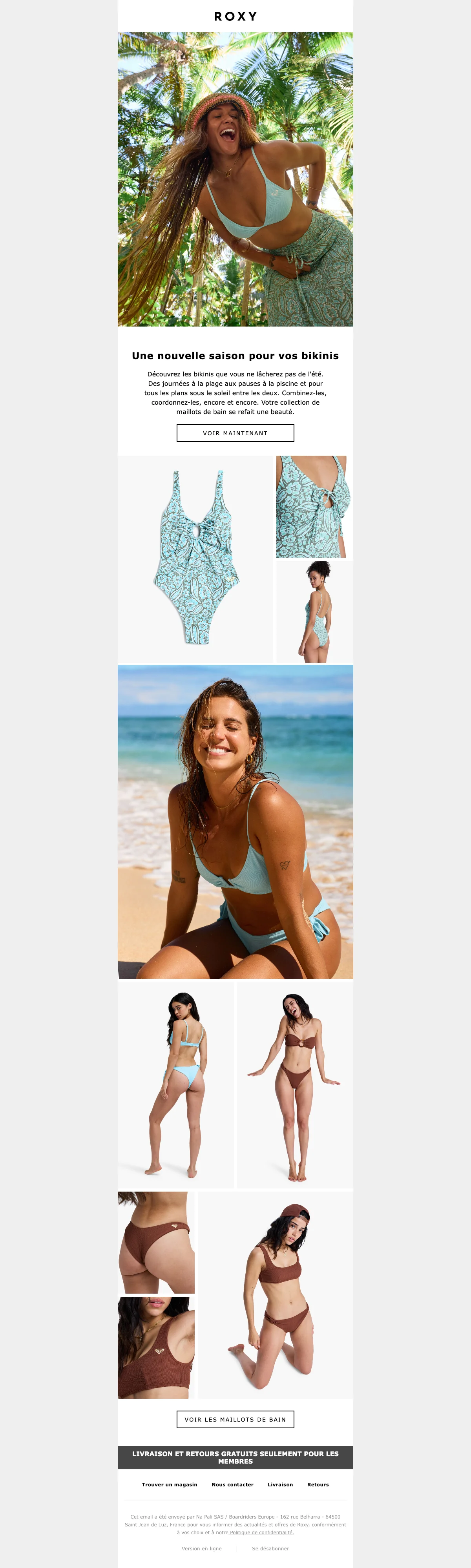Viewport: 471px width, 1568px height.
Task: Open the Livraison link
Action: [280, 1484]
